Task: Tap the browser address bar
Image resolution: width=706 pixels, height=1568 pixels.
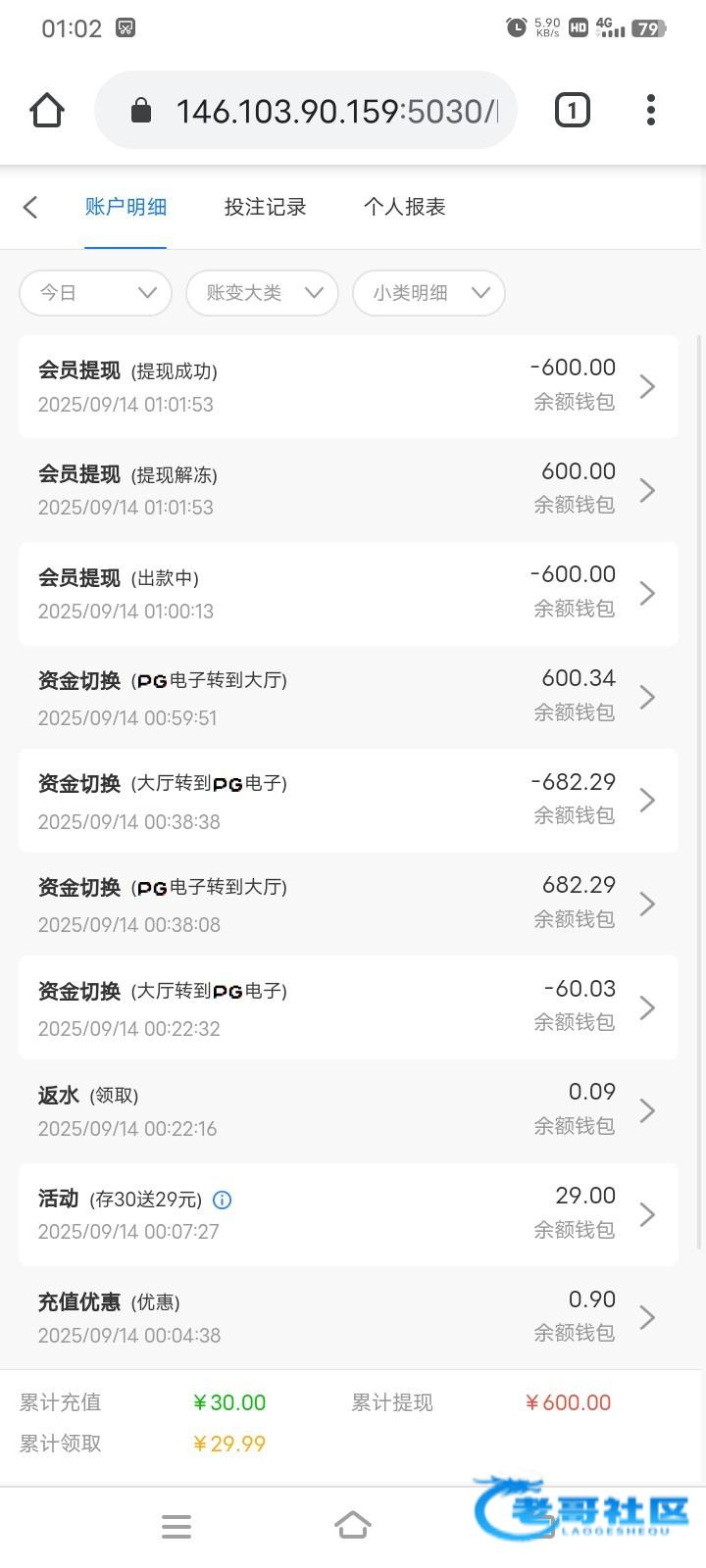Action: click(x=306, y=110)
